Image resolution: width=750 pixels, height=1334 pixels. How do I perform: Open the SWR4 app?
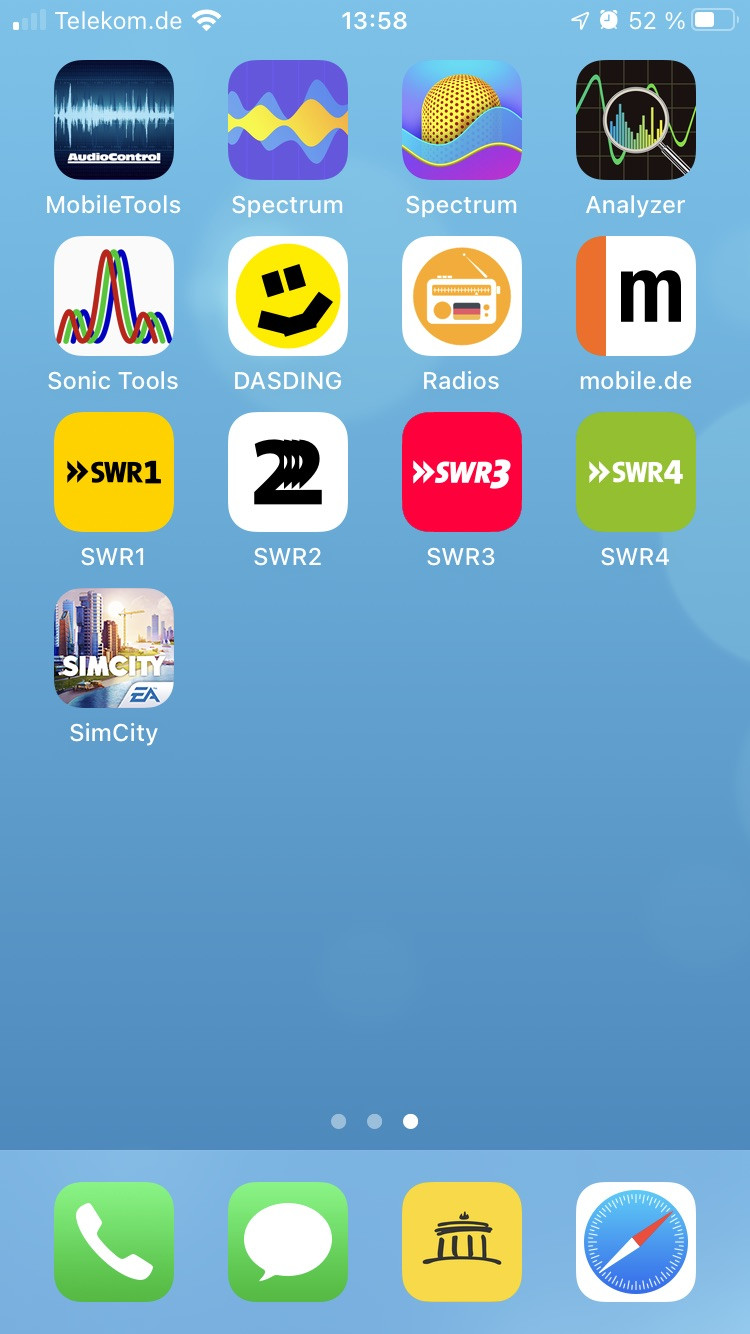point(636,472)
